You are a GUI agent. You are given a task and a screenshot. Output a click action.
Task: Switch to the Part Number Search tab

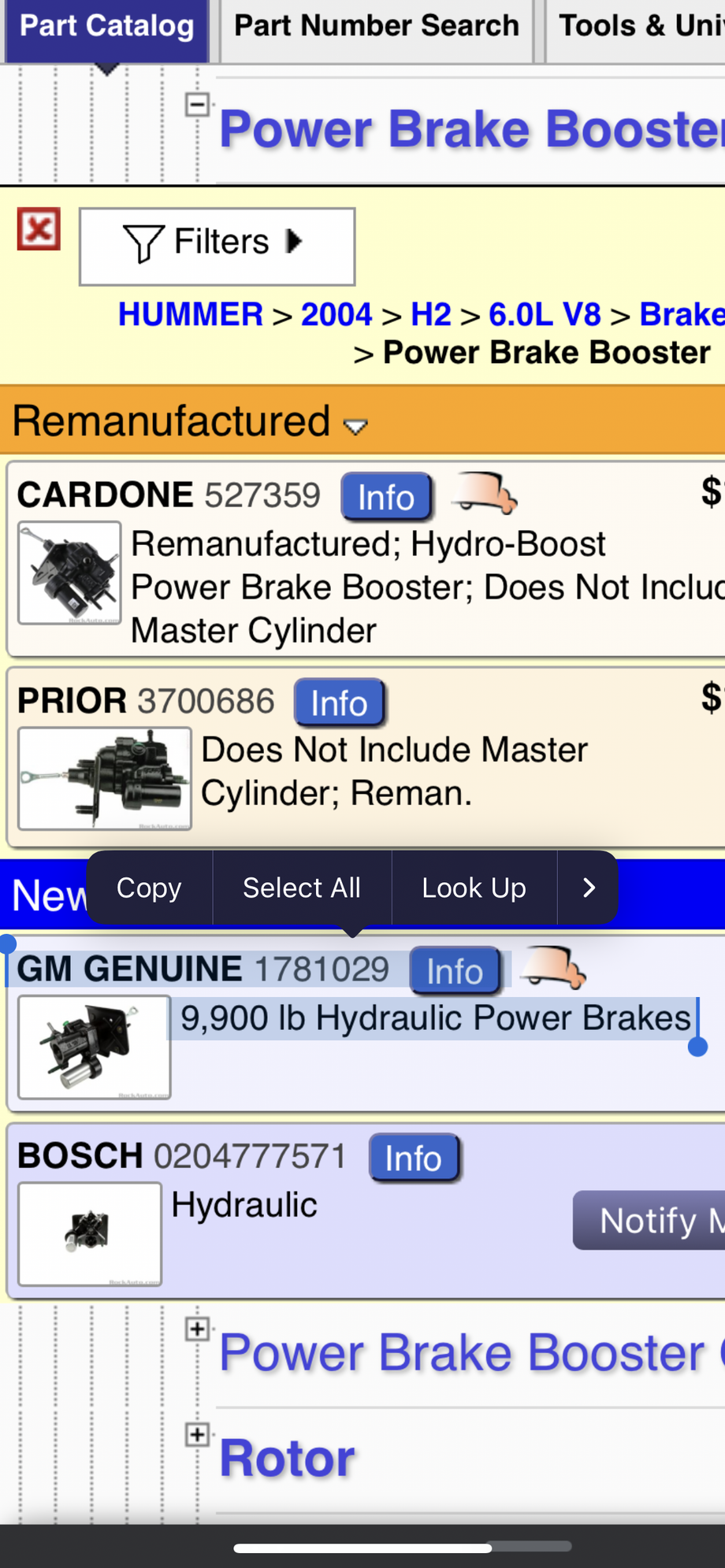pos(377,27)
